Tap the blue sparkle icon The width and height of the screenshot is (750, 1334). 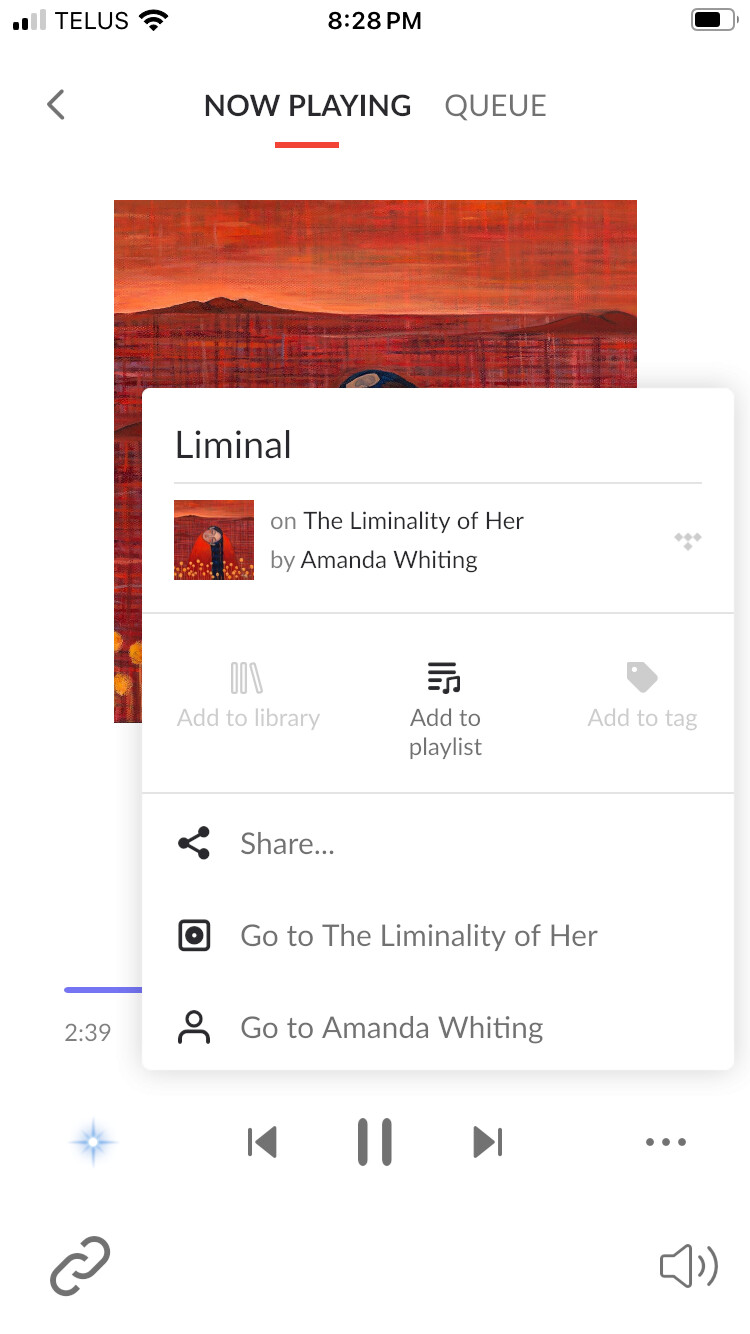click(93, 1141)
